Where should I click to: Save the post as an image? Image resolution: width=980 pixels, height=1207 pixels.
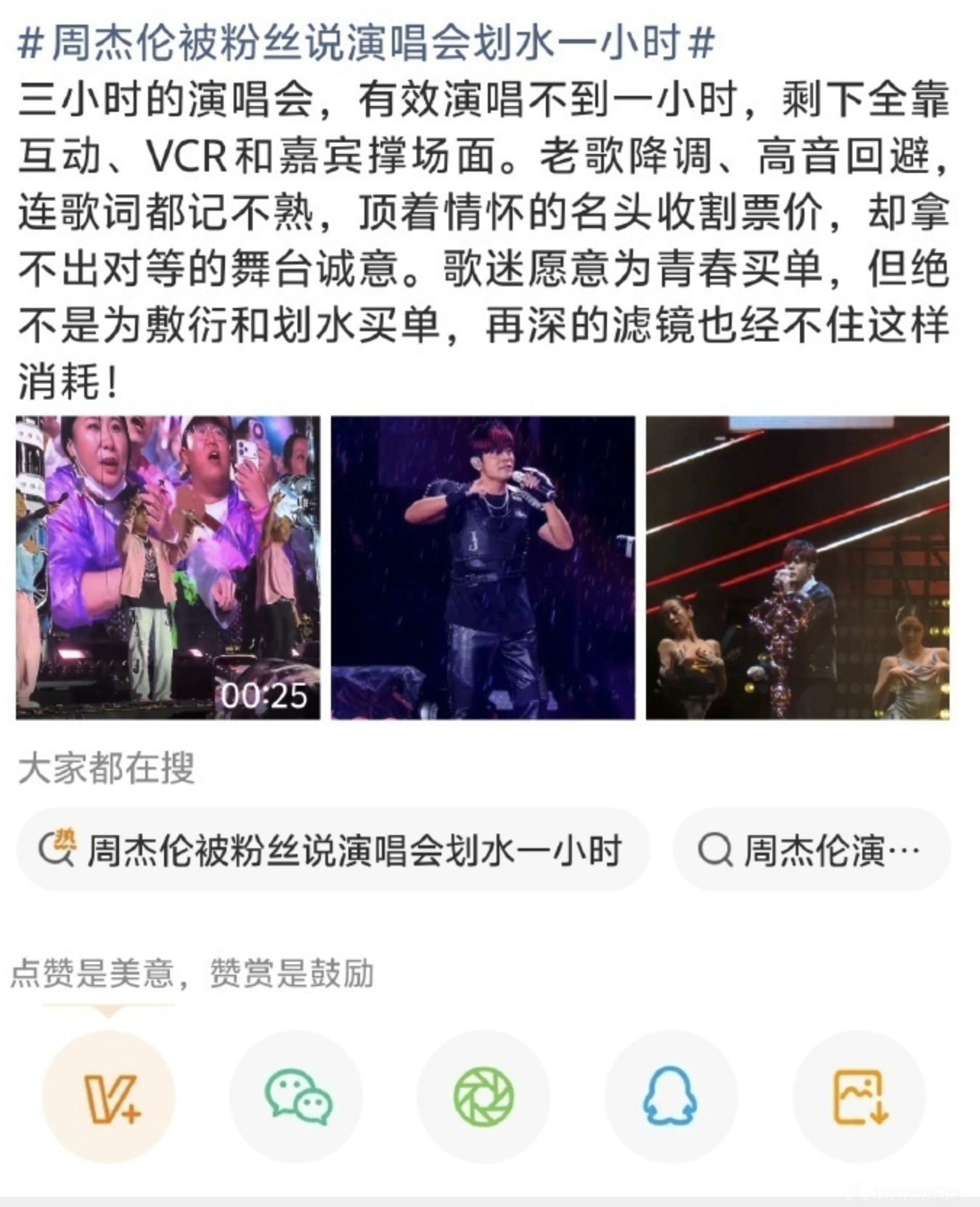click(x=859, y=1096)
